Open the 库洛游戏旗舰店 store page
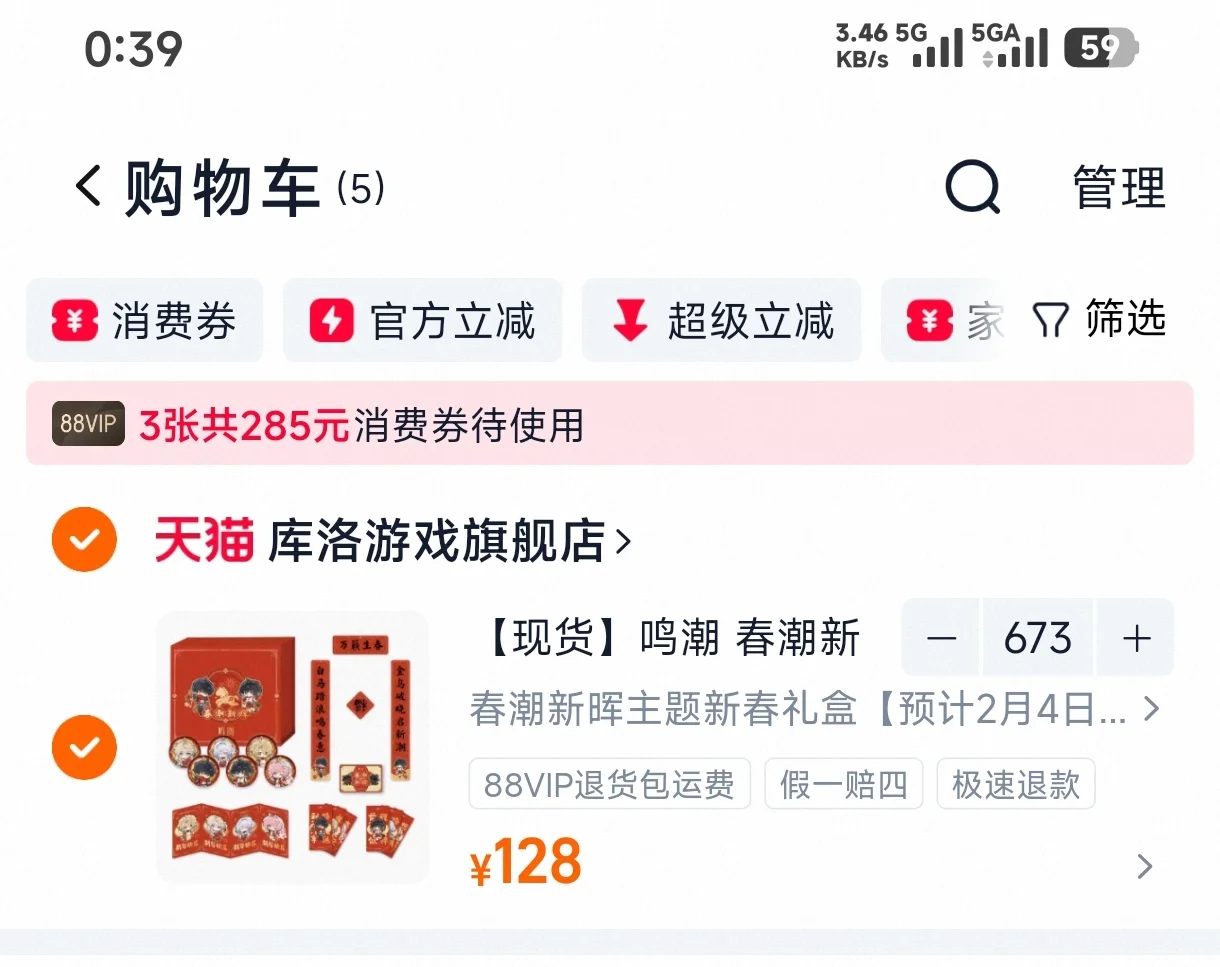Screen dimensions: 1220x967 click(450, 541)
